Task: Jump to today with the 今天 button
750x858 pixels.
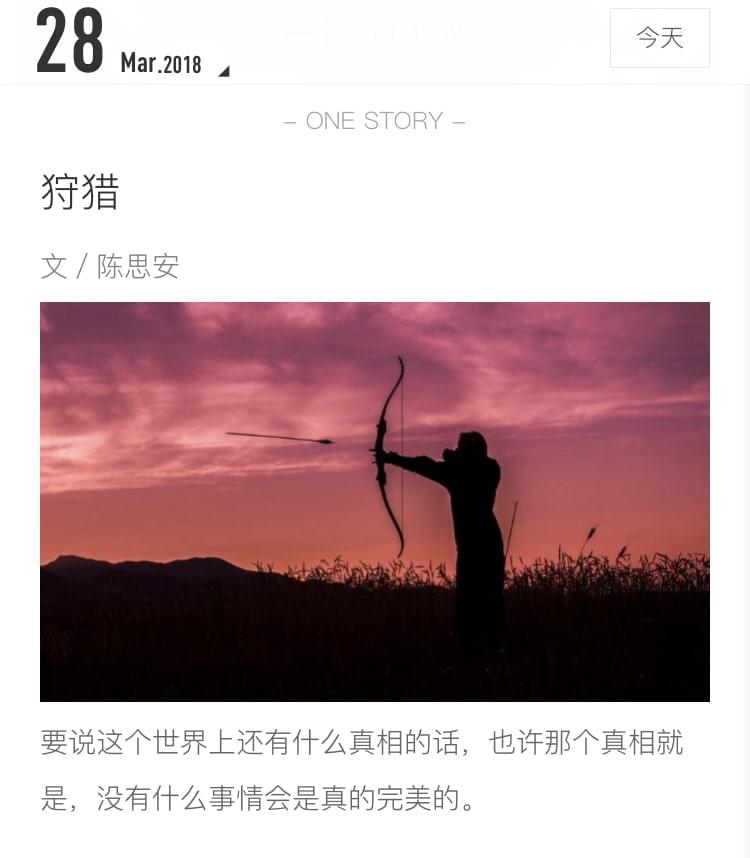Action: tap(659, 38)
